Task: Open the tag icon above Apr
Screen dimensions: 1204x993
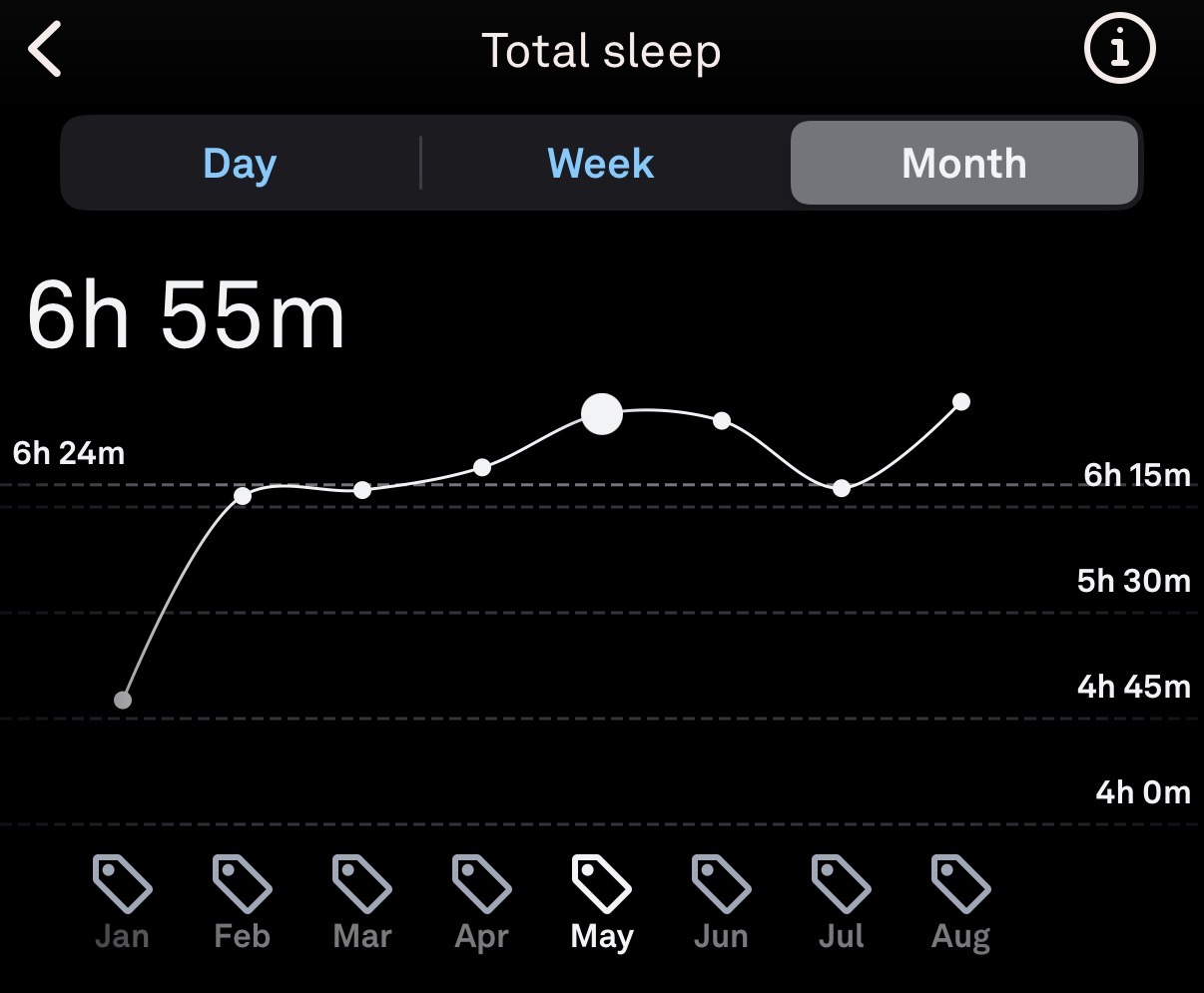Action: click(482, 883)
